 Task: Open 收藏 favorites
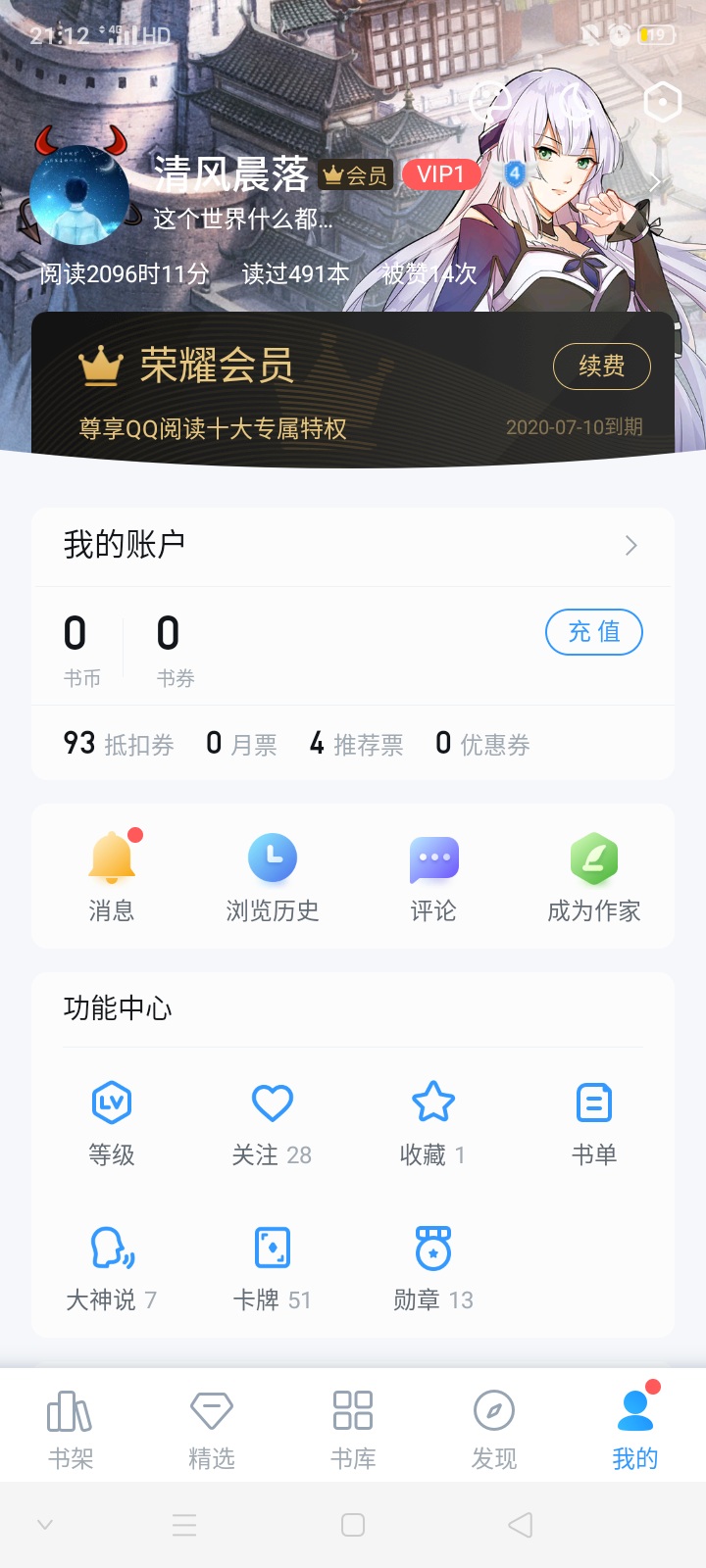pyautogui.click(x=433, y=1122)
